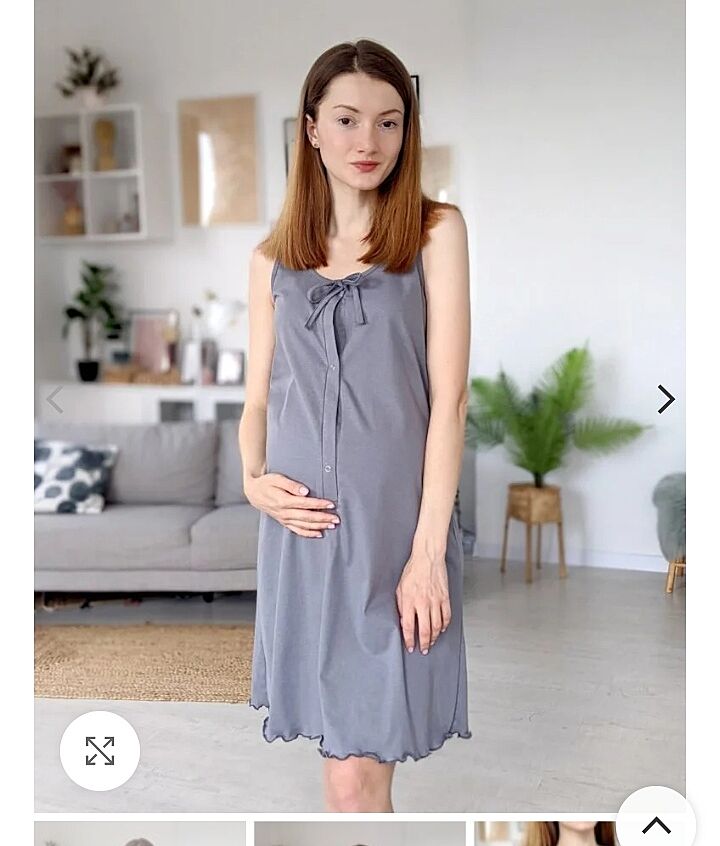Expand the product image to fullscreen
Image resolution: width=720 pixels, height=846 pixels.
pyautogui.click(x=100, y=751)
